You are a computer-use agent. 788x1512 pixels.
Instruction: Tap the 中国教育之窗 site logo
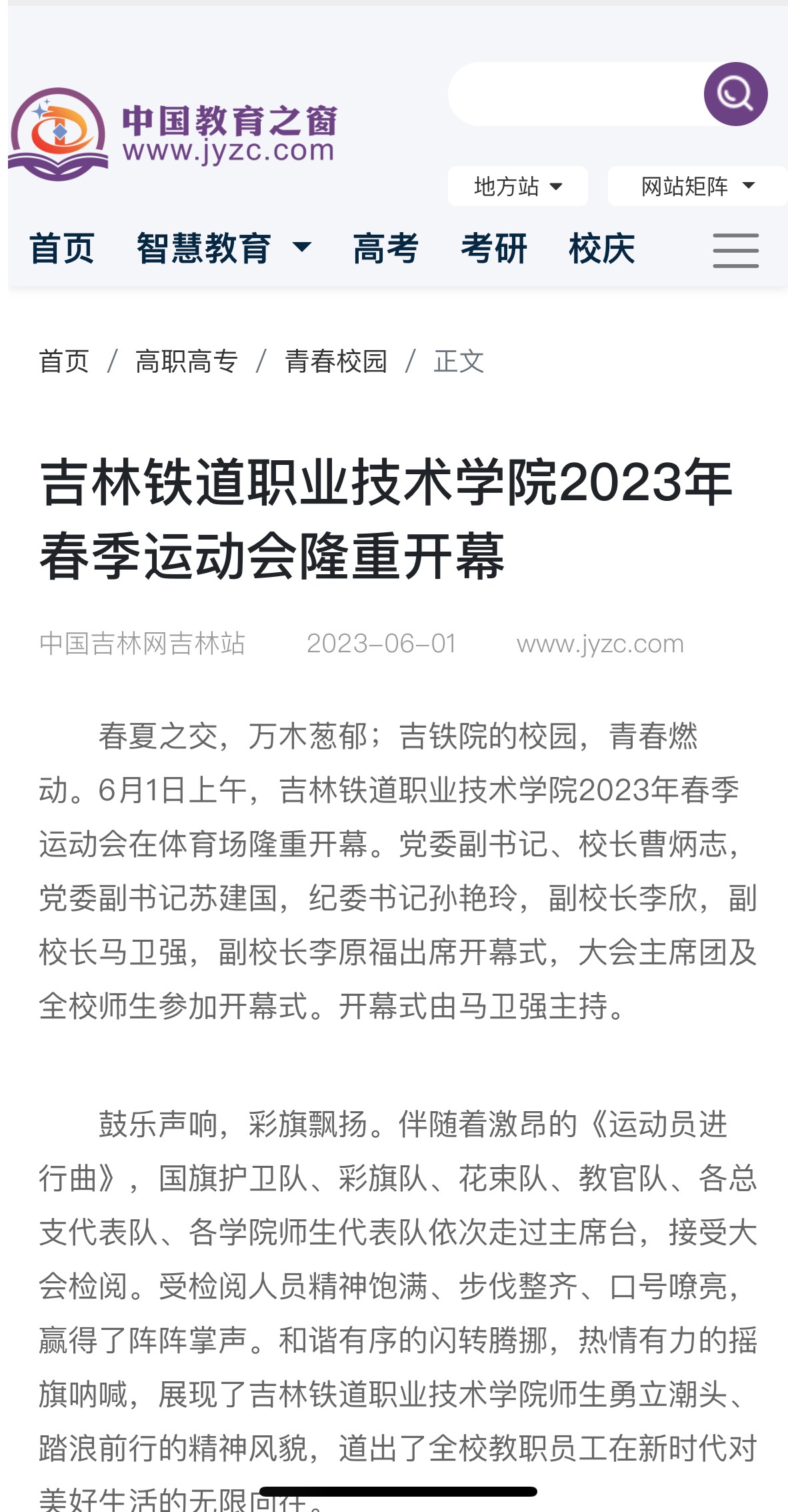[x=173, y=134]
